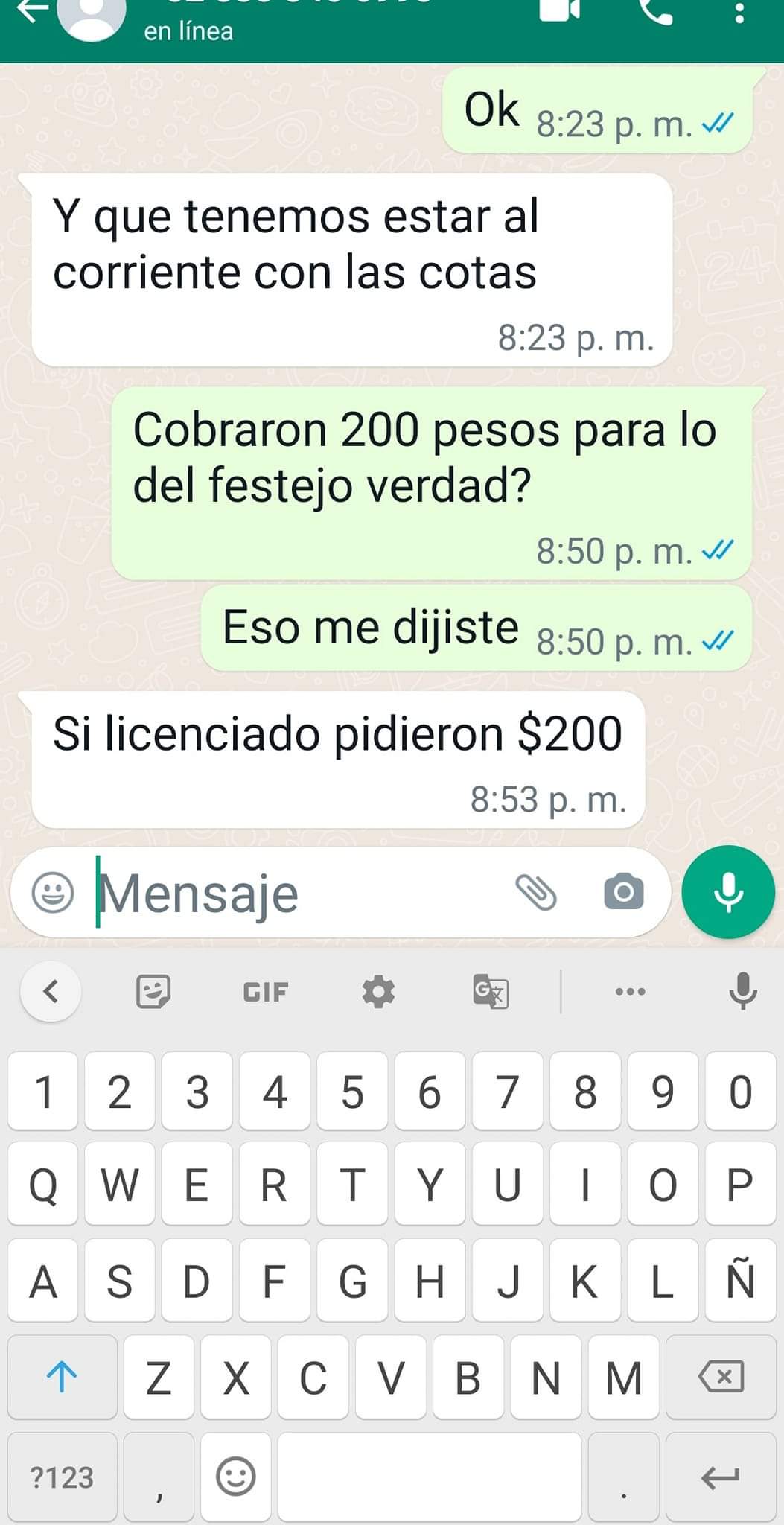Collapse the keyboard toolbar with the arrow
Image resolution: width=784 pixels, height=1525 pixels.
tap(51, 991)
